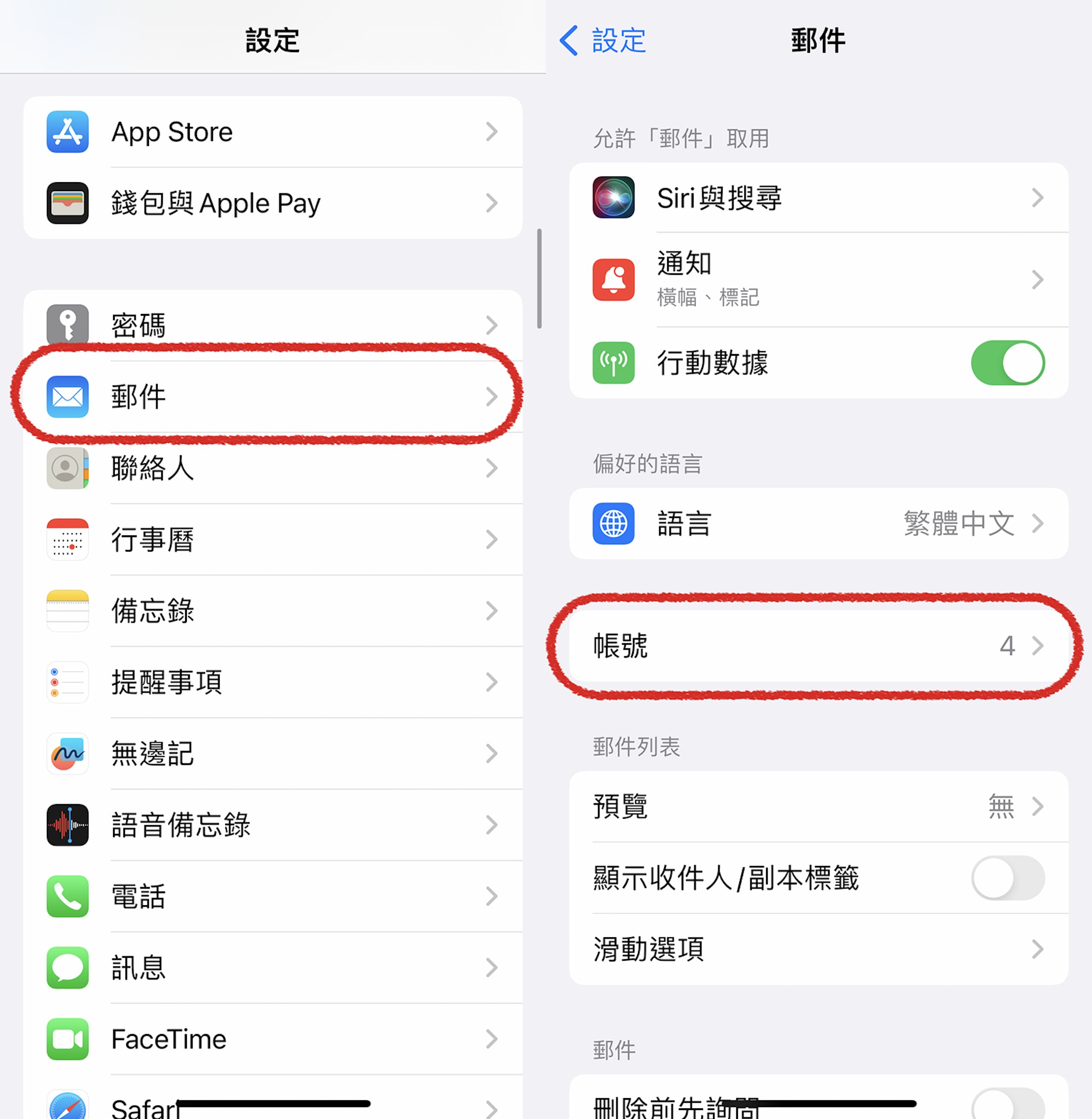Turn off 行動數據 for Mail
The width and height of the screenshot is (1092, 1119).
1007,363
